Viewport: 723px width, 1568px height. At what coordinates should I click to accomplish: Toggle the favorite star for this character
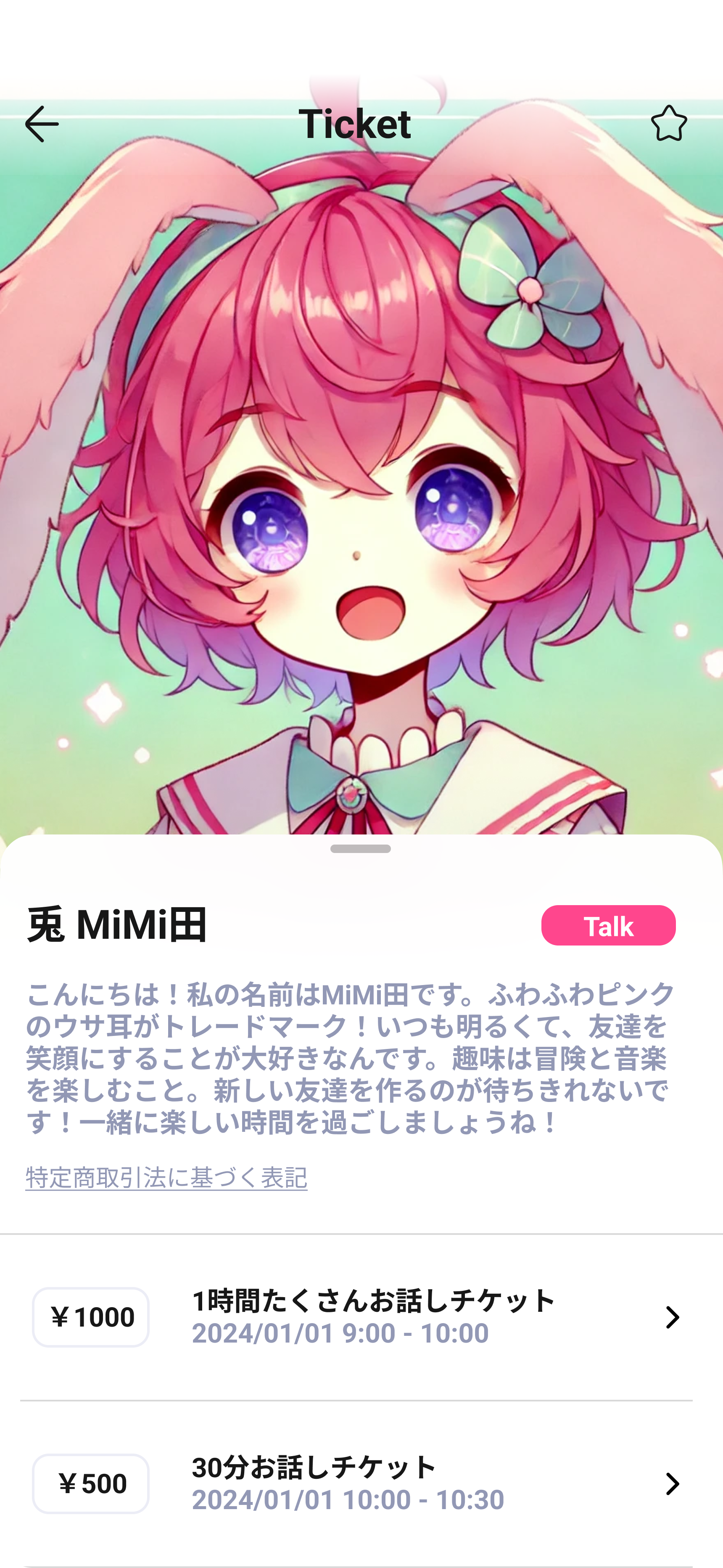click(670, 124)
